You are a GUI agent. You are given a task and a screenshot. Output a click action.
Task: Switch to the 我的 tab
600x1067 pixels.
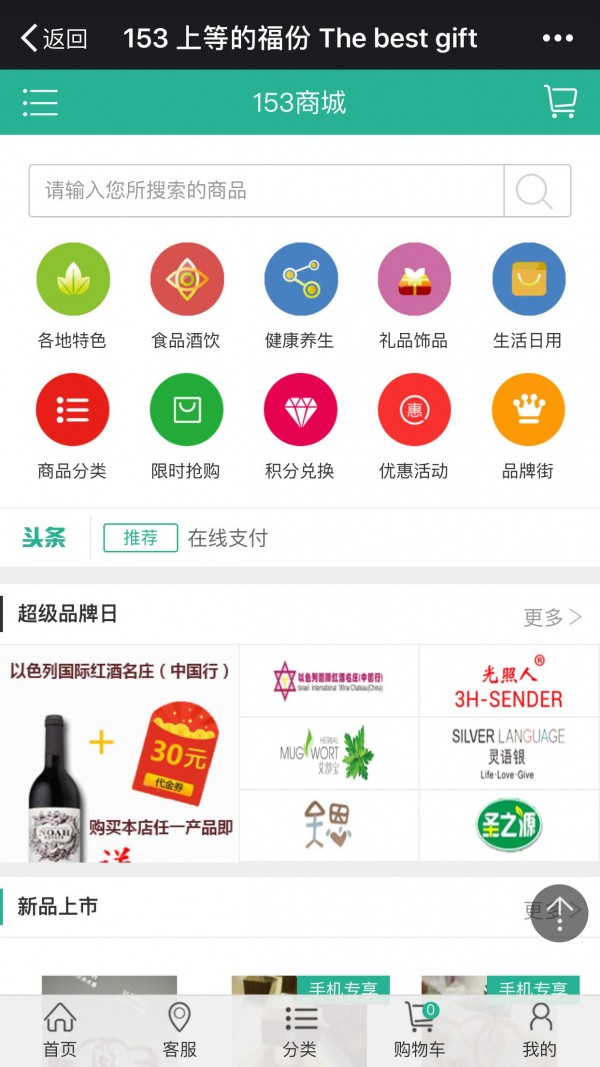click(x=539, y=1030)
